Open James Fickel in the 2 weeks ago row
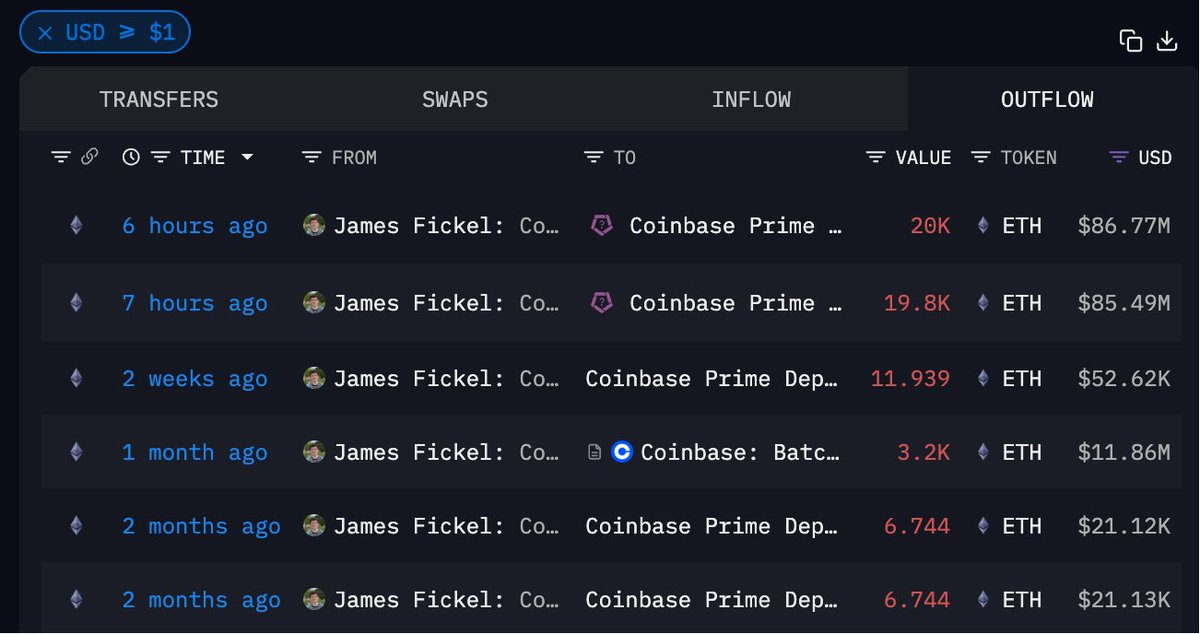The height and width of the screenshot is (634, 1200). point(418,379)
